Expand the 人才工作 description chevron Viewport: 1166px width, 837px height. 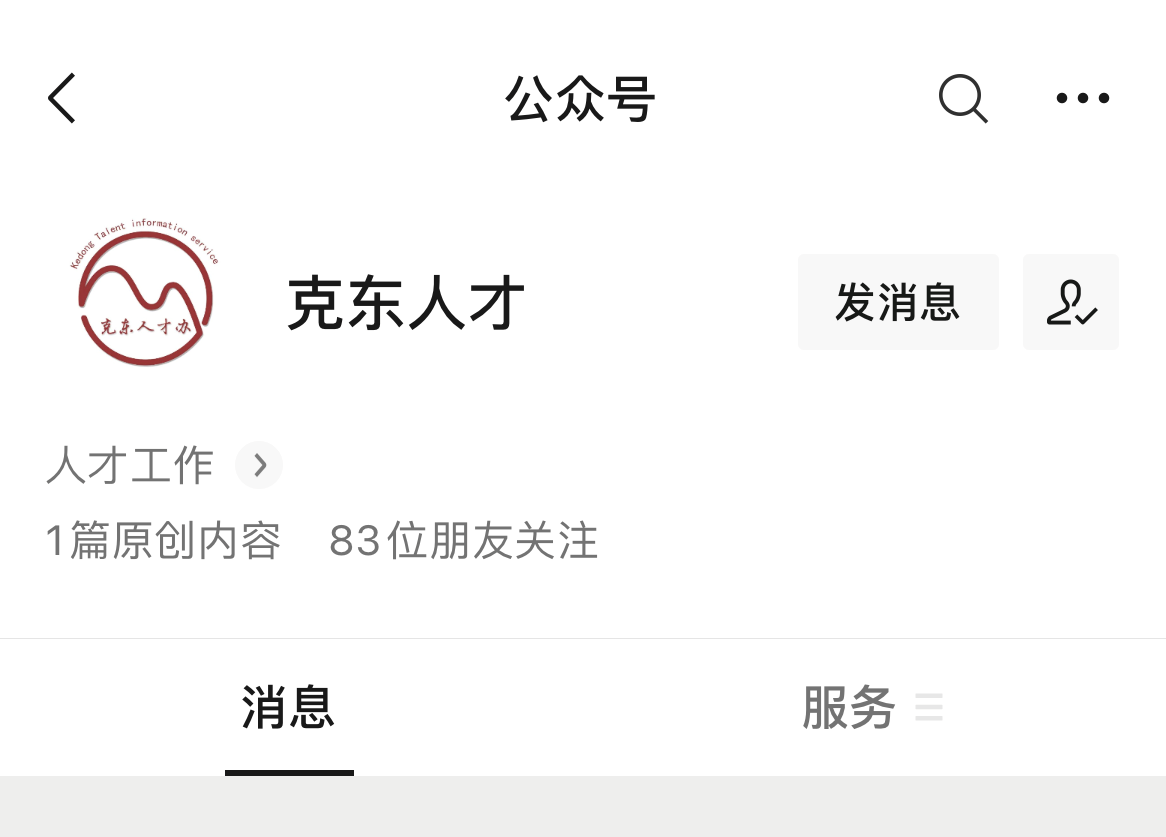point(259,465)
